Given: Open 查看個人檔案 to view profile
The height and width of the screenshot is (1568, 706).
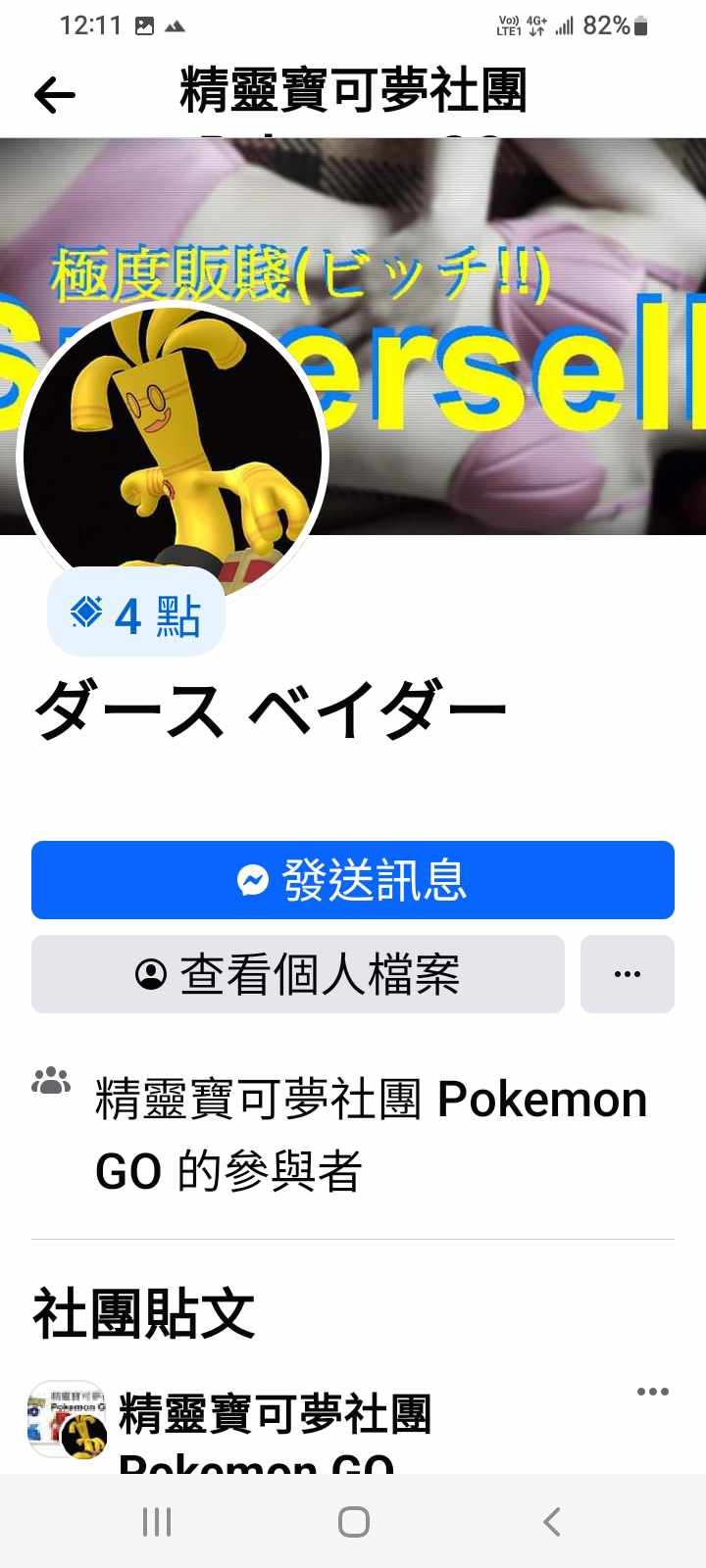Looking at the screenshot, I should [x=298, y=974].
